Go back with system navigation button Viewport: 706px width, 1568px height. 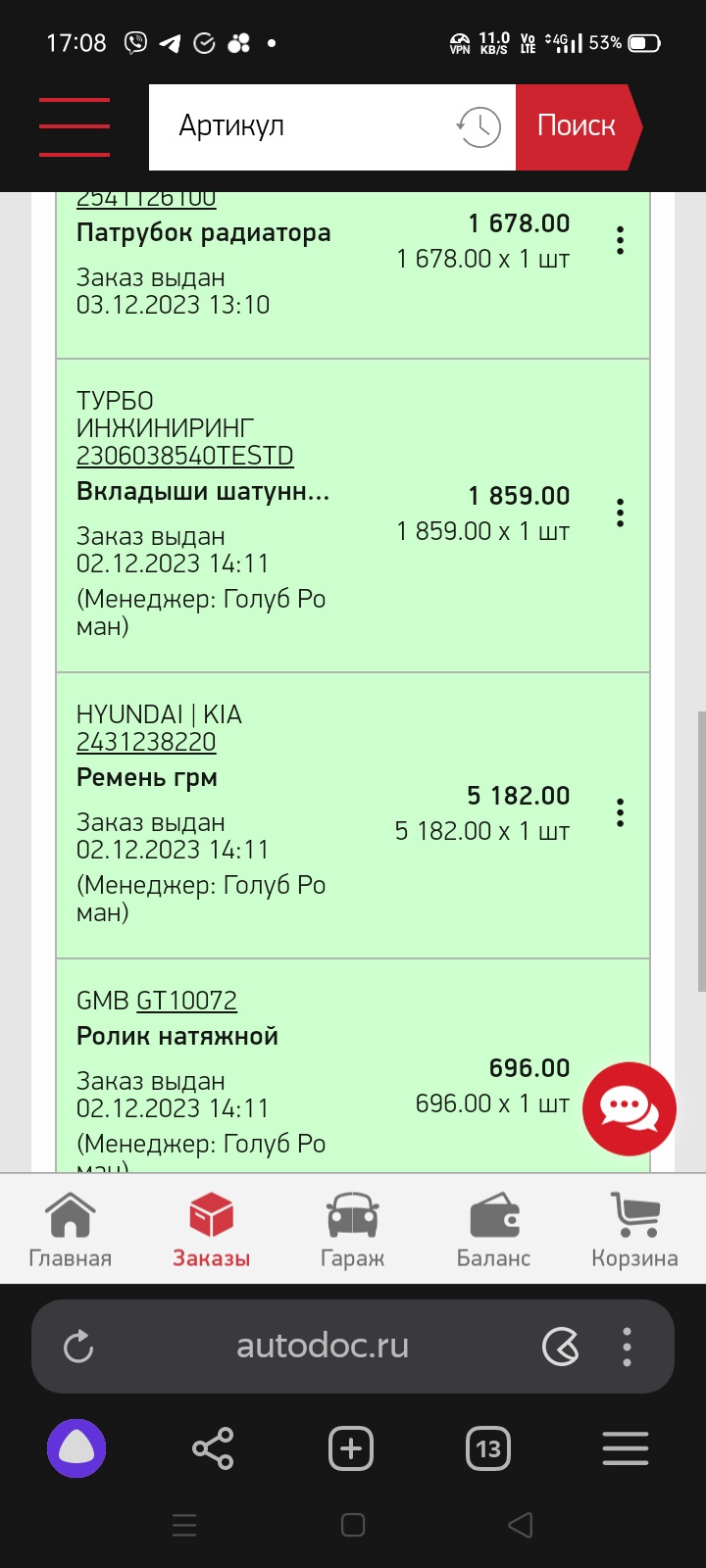521,1525
